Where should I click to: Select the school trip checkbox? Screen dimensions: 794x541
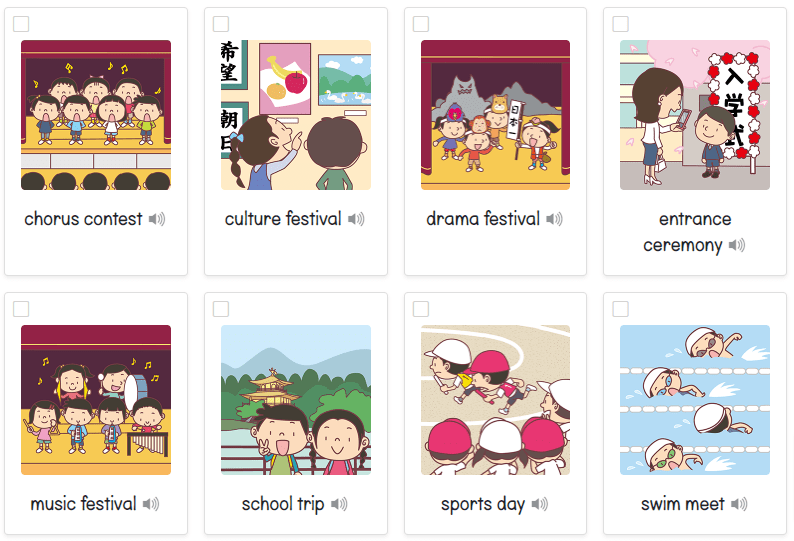tap(221, 309)
